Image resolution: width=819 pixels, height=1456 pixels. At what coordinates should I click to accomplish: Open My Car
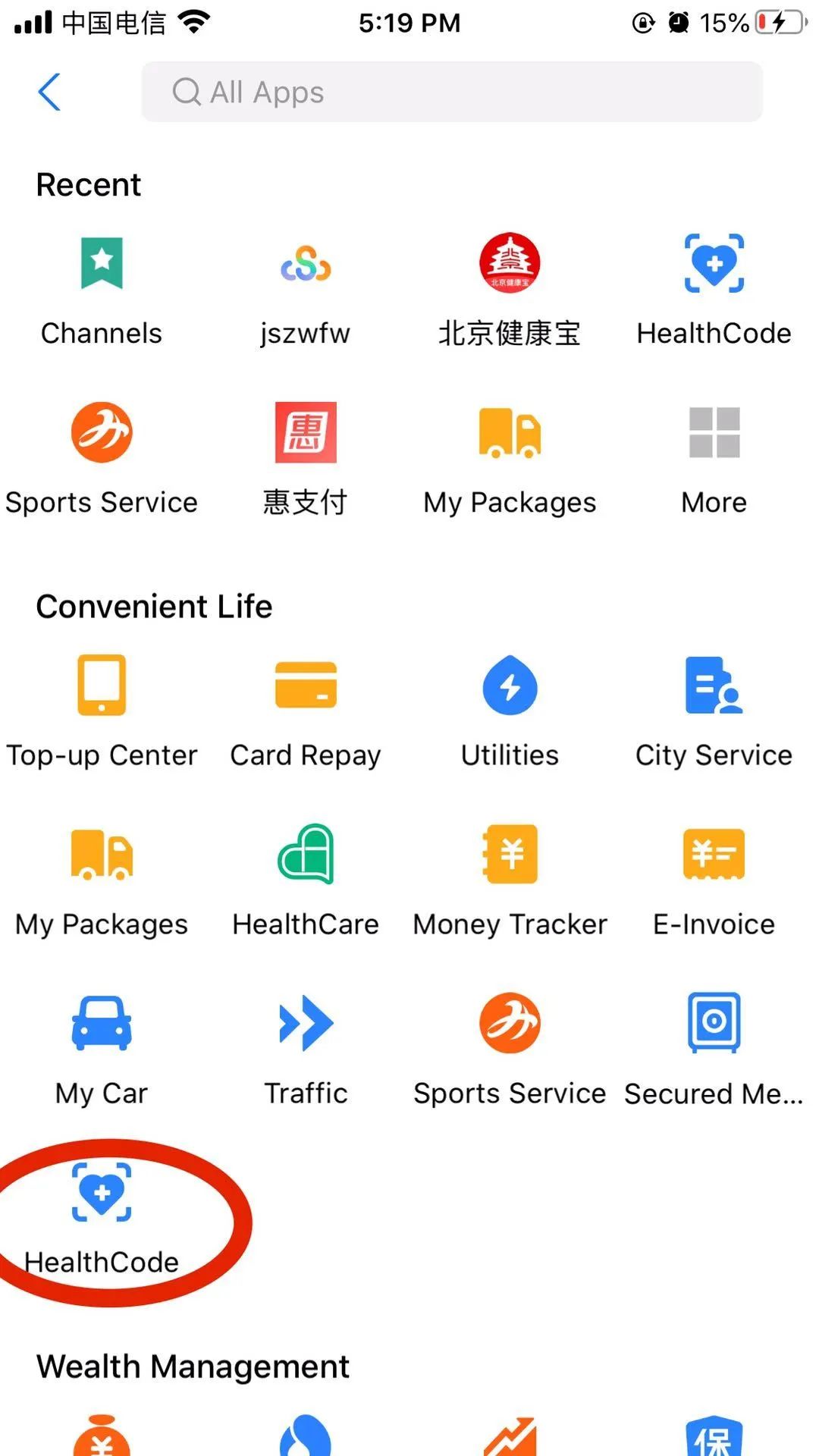pyautogui.click(x=102, y=1051)
